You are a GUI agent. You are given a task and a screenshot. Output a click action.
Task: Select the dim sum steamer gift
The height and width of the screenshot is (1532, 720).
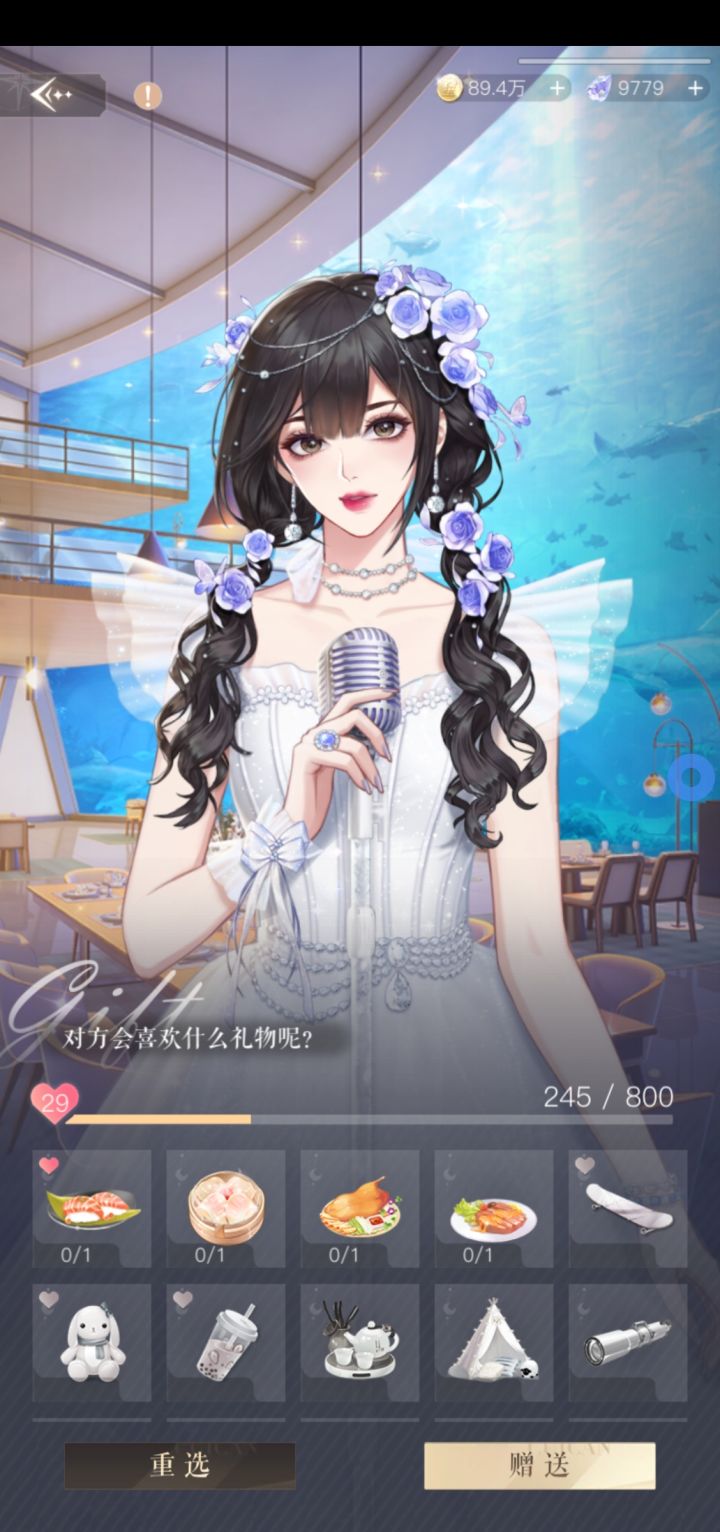(x=225, y=1207)
